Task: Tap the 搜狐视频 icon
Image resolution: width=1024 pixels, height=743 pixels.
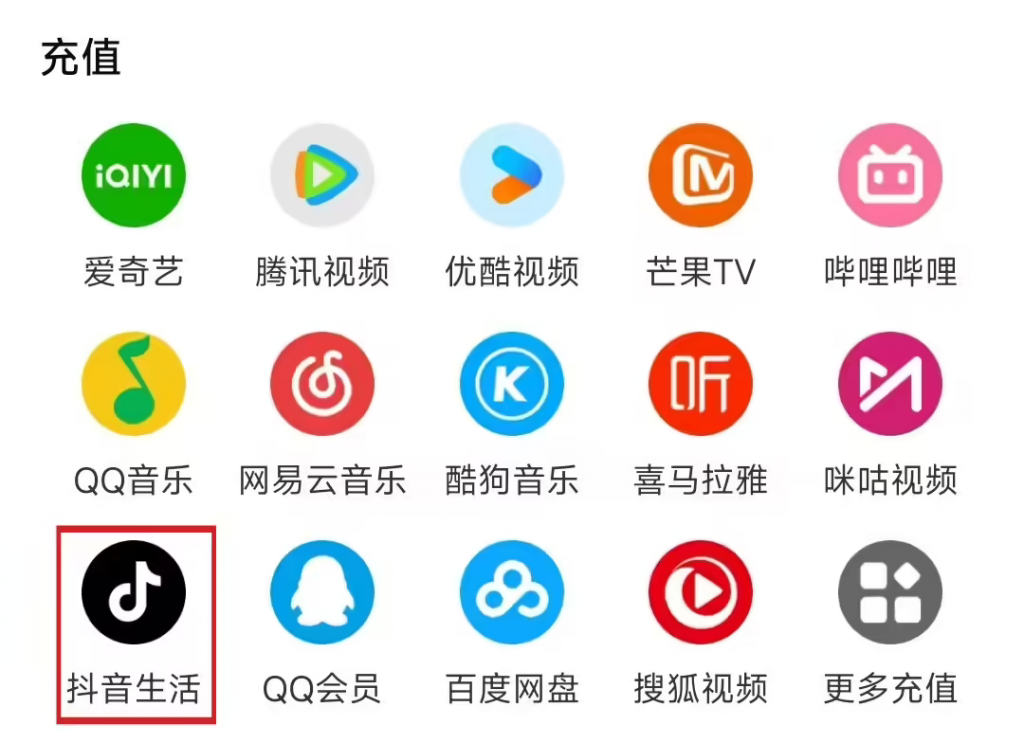Action: click(700, 592)
